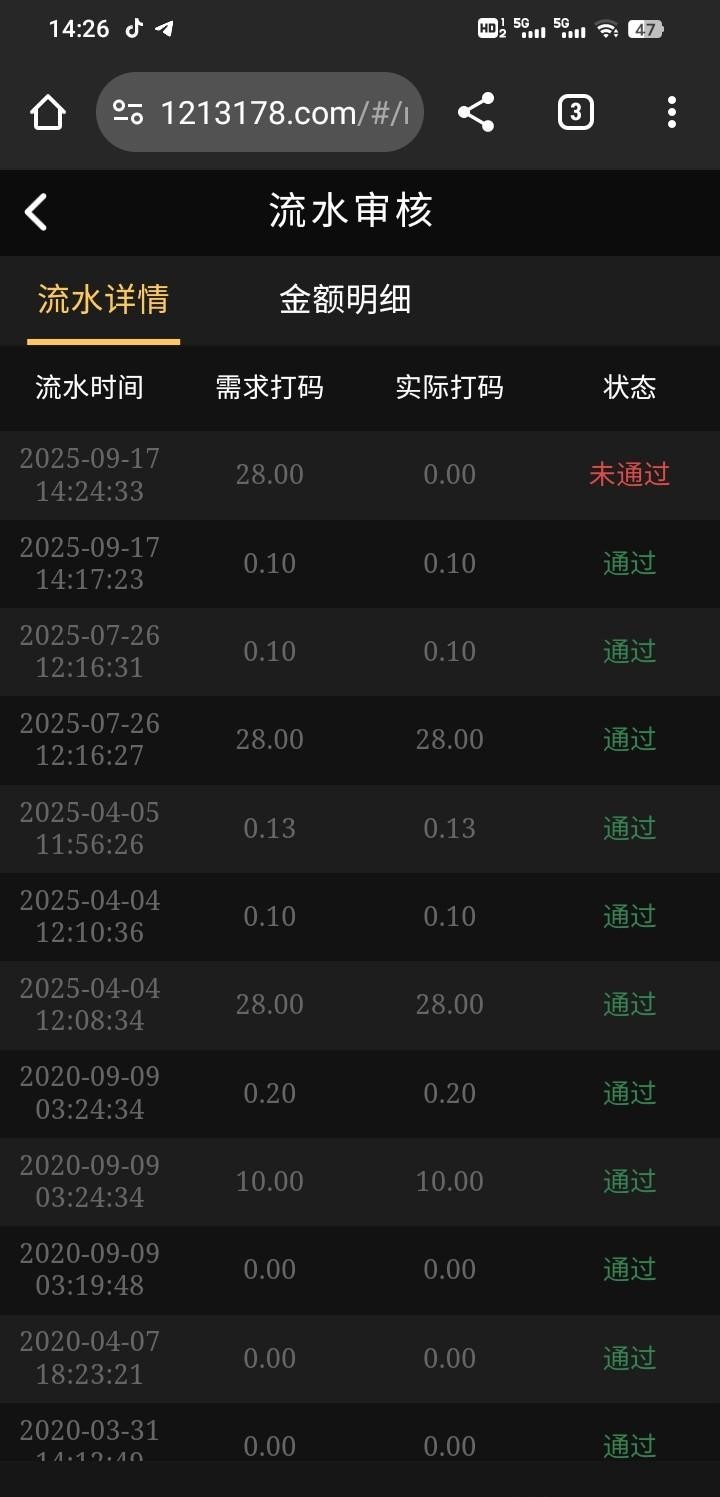
Task: Open the browser overflow menu
Action: click(671, 113)
